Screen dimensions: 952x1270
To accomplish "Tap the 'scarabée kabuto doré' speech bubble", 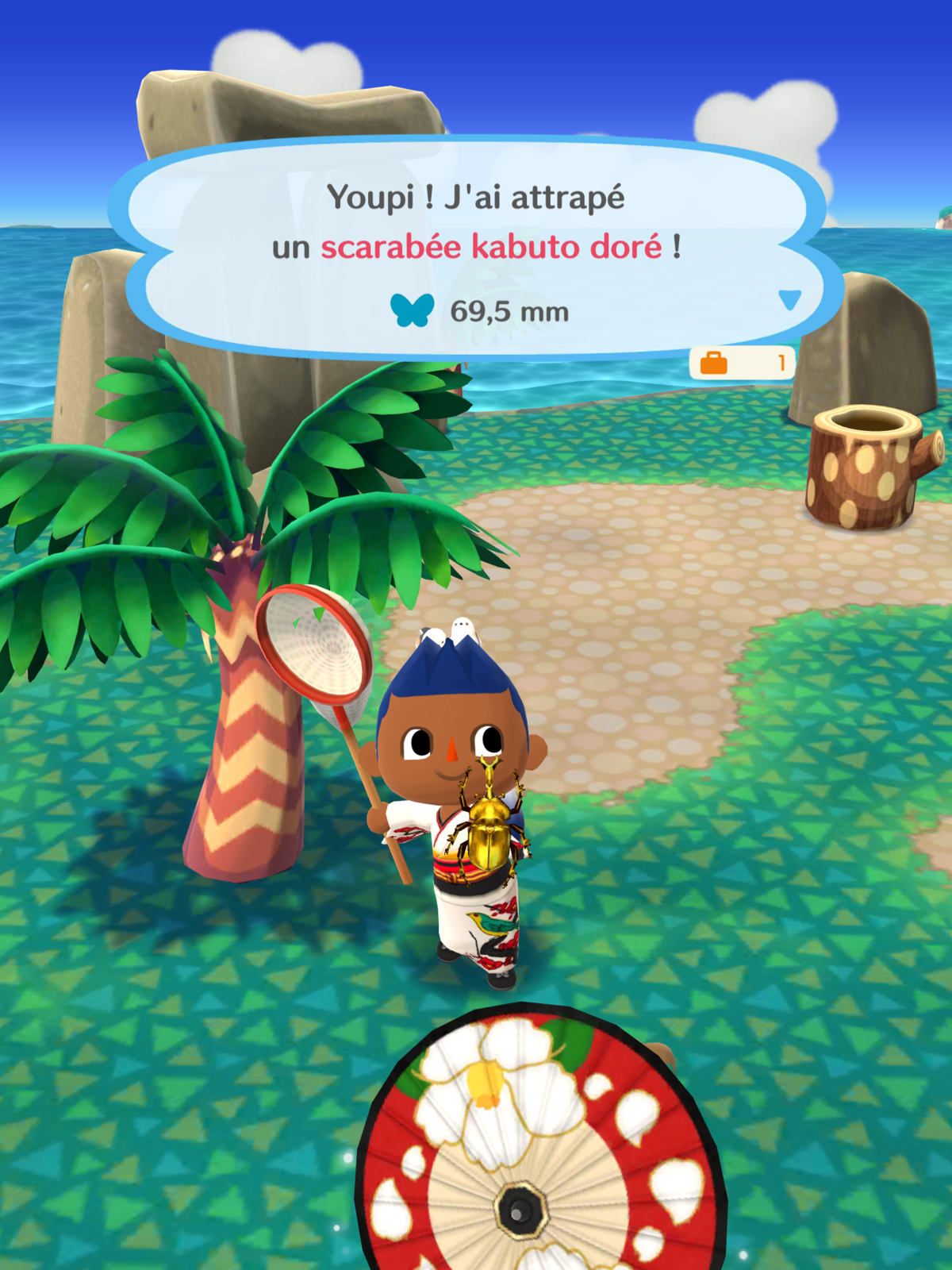I will point(476,246).
